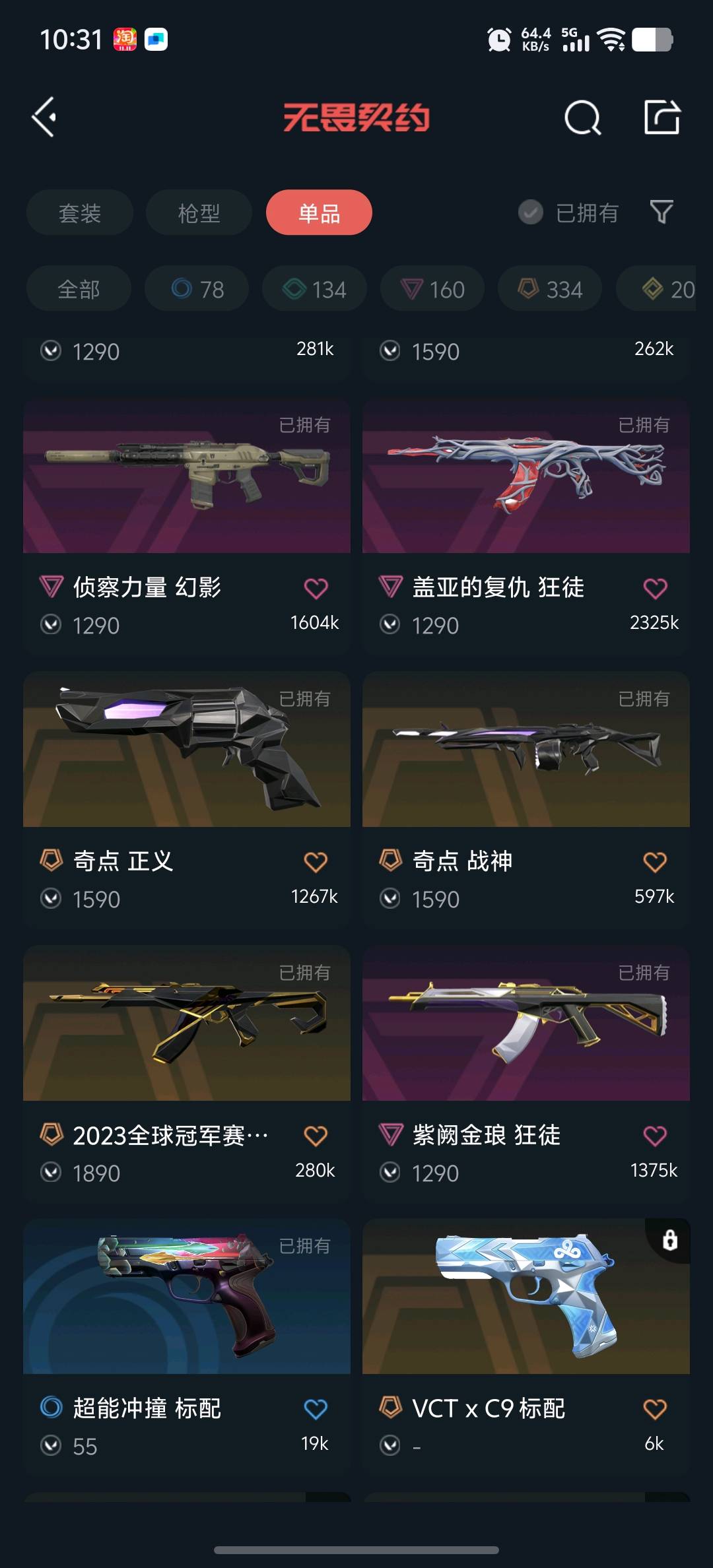Open the search icon

582,118
